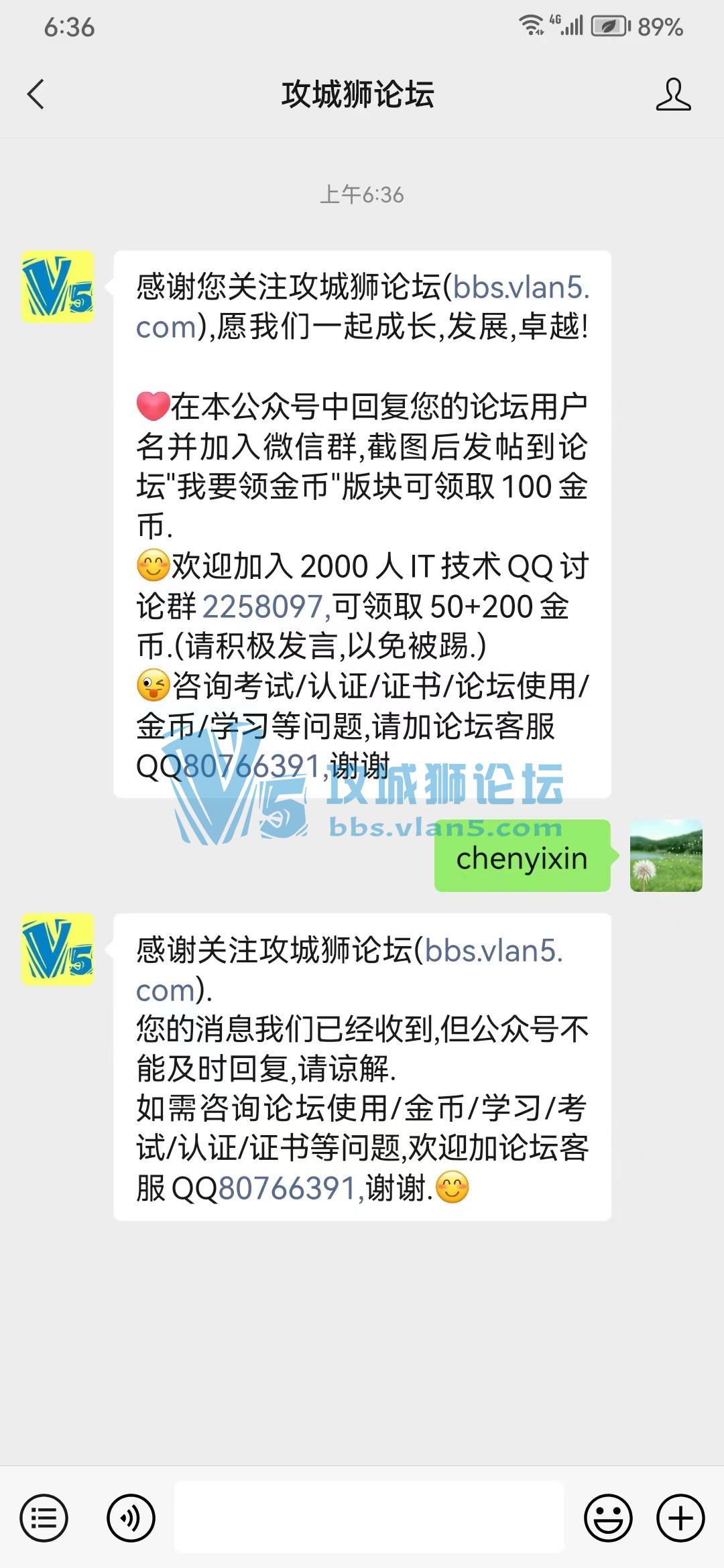Go back from the 攻城狮论坛 chat
This screenshot has height=1568, width=724.
click(x=36, y=94)
